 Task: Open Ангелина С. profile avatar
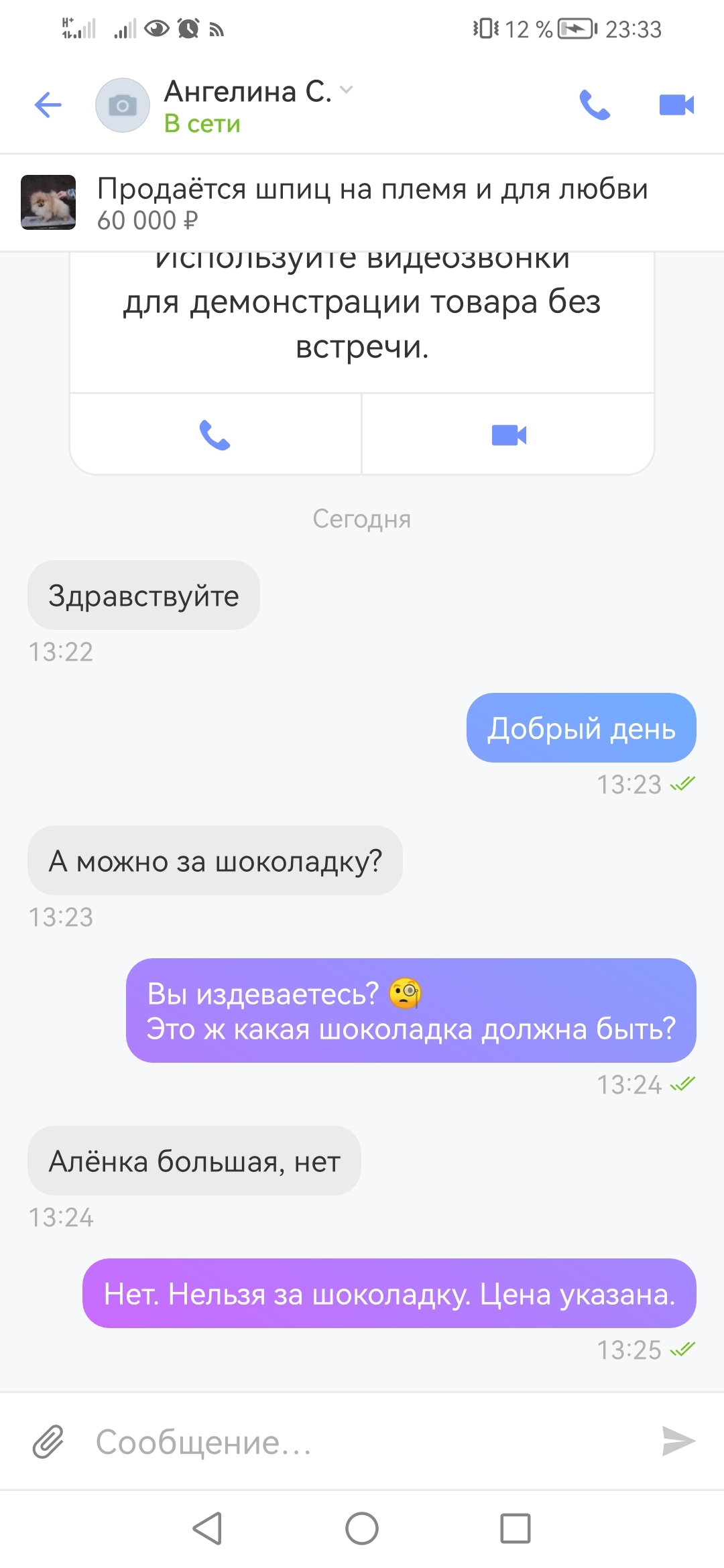(122, 105)
